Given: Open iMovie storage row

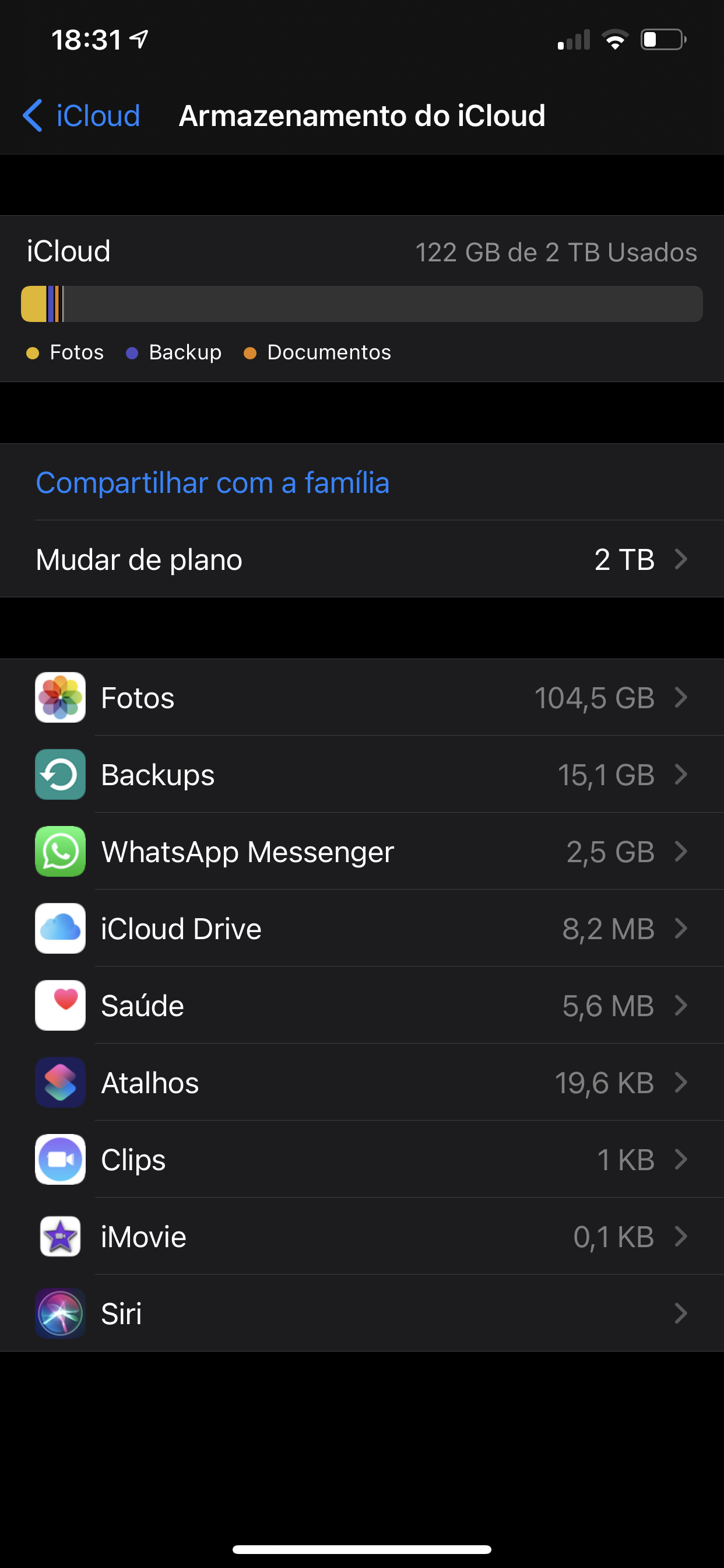Looking at the screenshot, I should pyautogui.click(x=361, y=1237).
